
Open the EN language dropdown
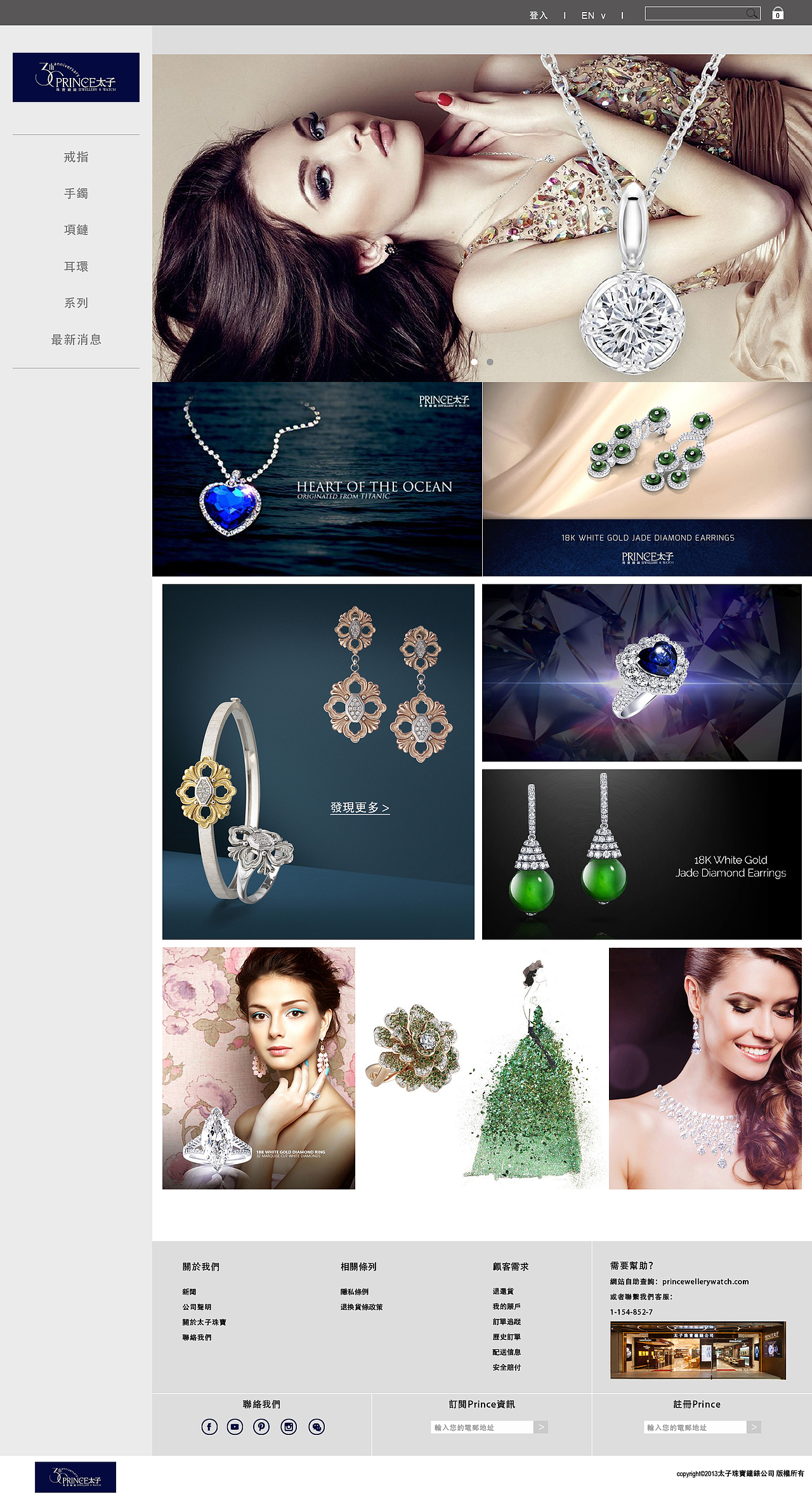point(593,15)
